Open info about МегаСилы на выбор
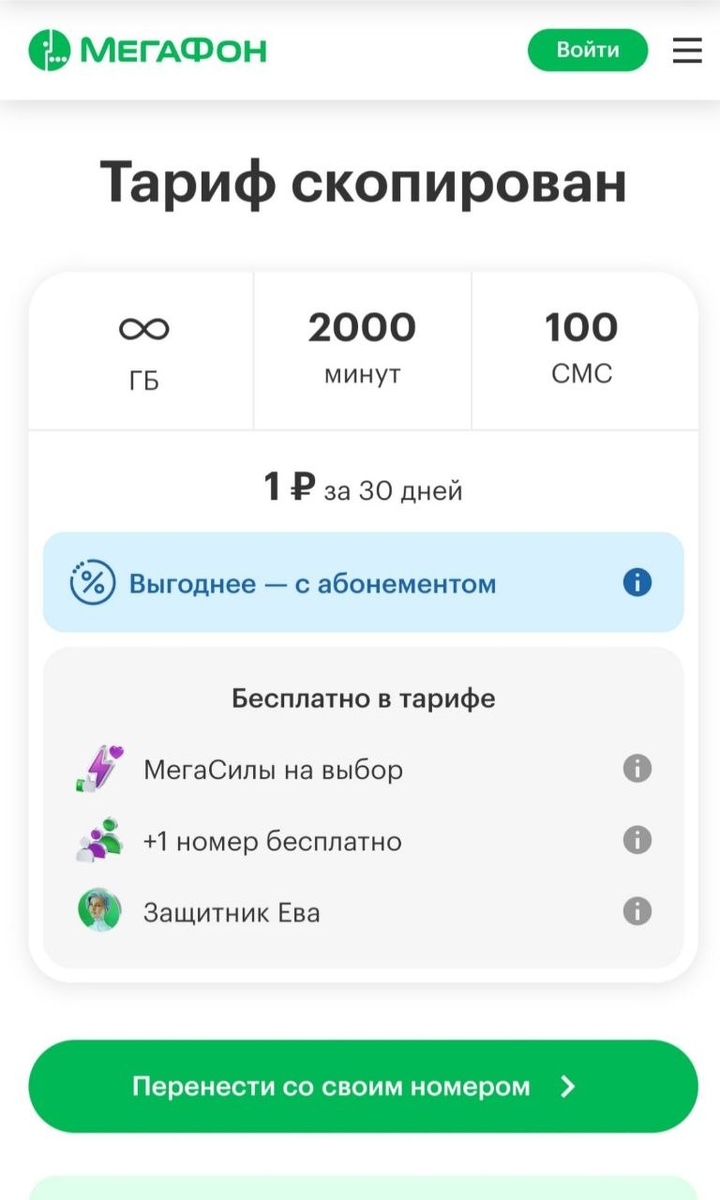Image resolution: width=720 pixels, height=1200 pixels. click(637, 769)
